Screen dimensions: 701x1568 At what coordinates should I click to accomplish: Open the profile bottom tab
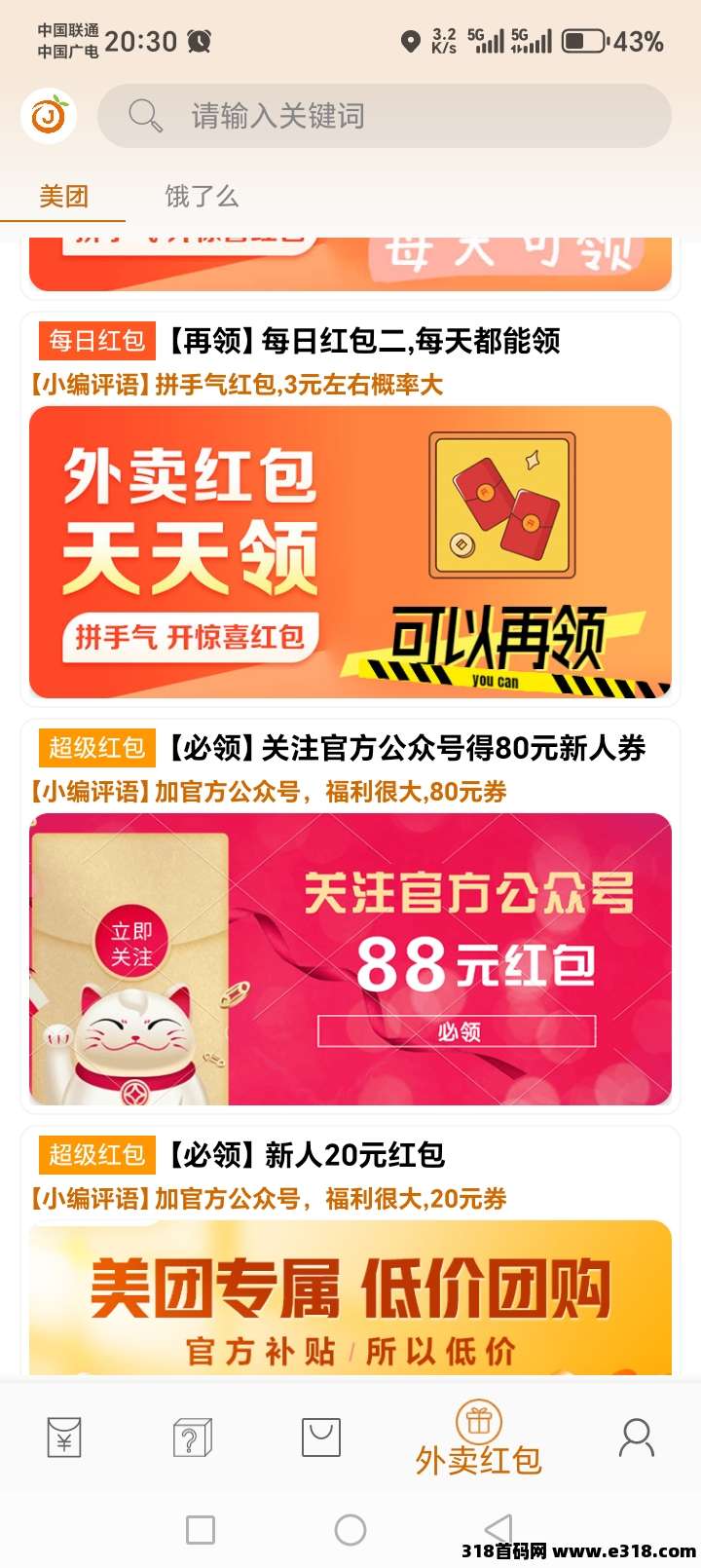(636, 1437)
